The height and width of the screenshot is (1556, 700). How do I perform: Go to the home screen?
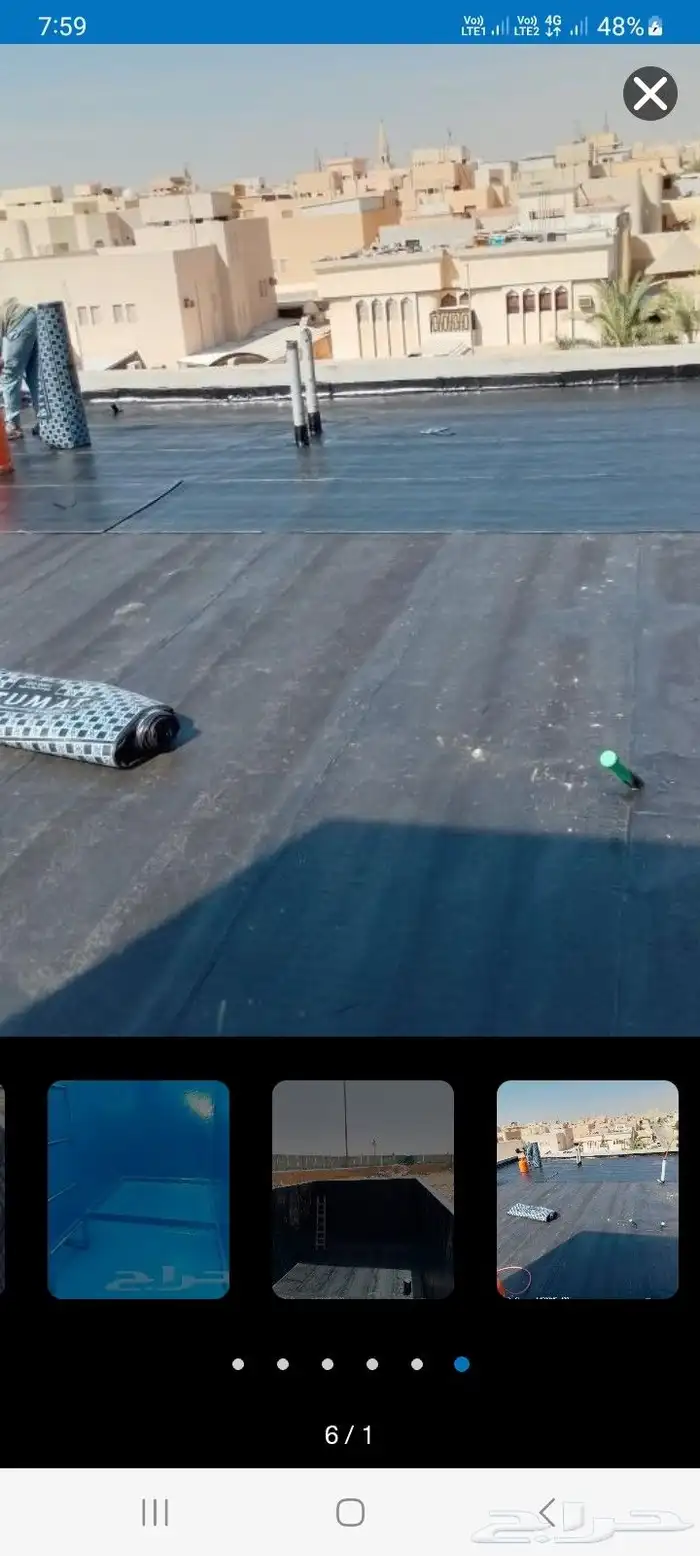point(350,1512)
